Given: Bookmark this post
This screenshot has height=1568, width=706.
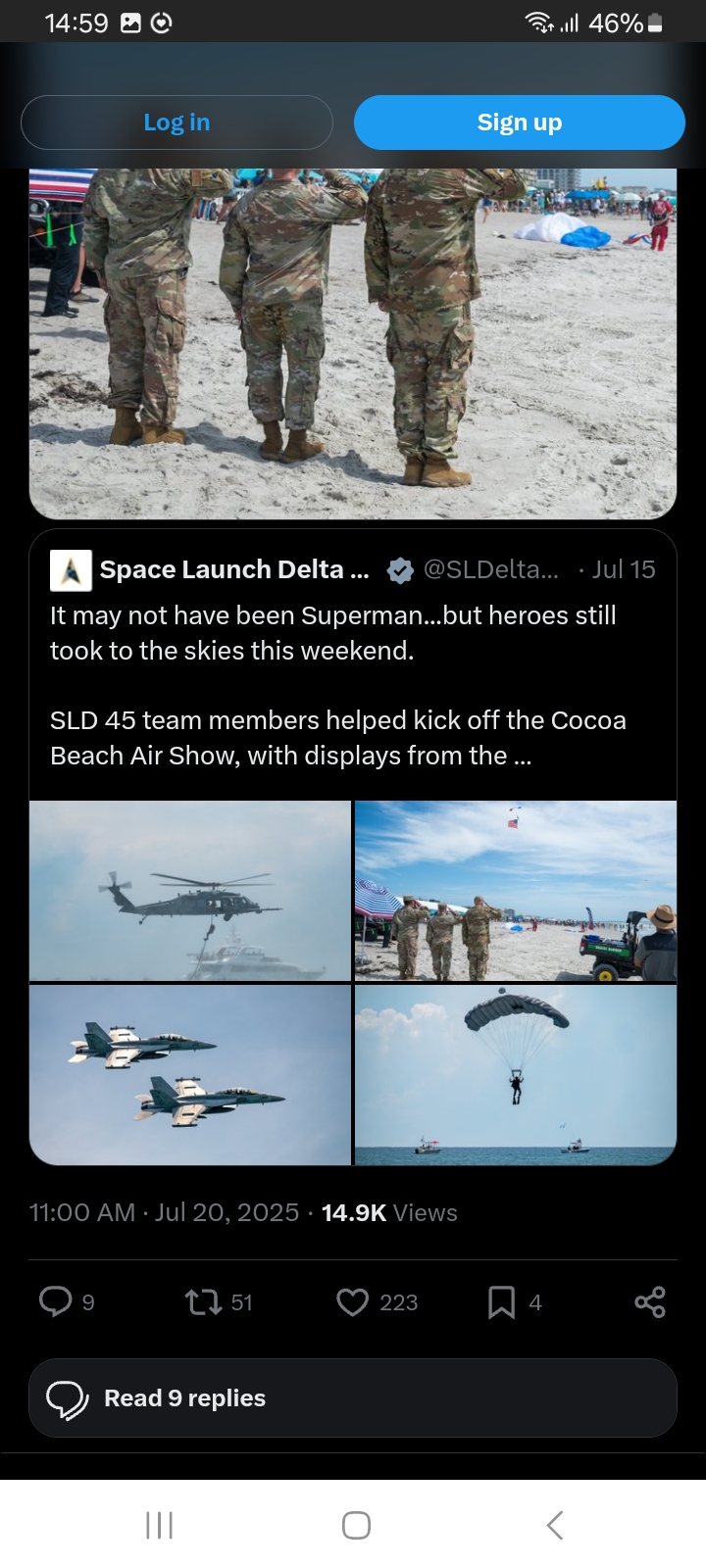Looking at the screenshot, I should [x=515, y=1301].
